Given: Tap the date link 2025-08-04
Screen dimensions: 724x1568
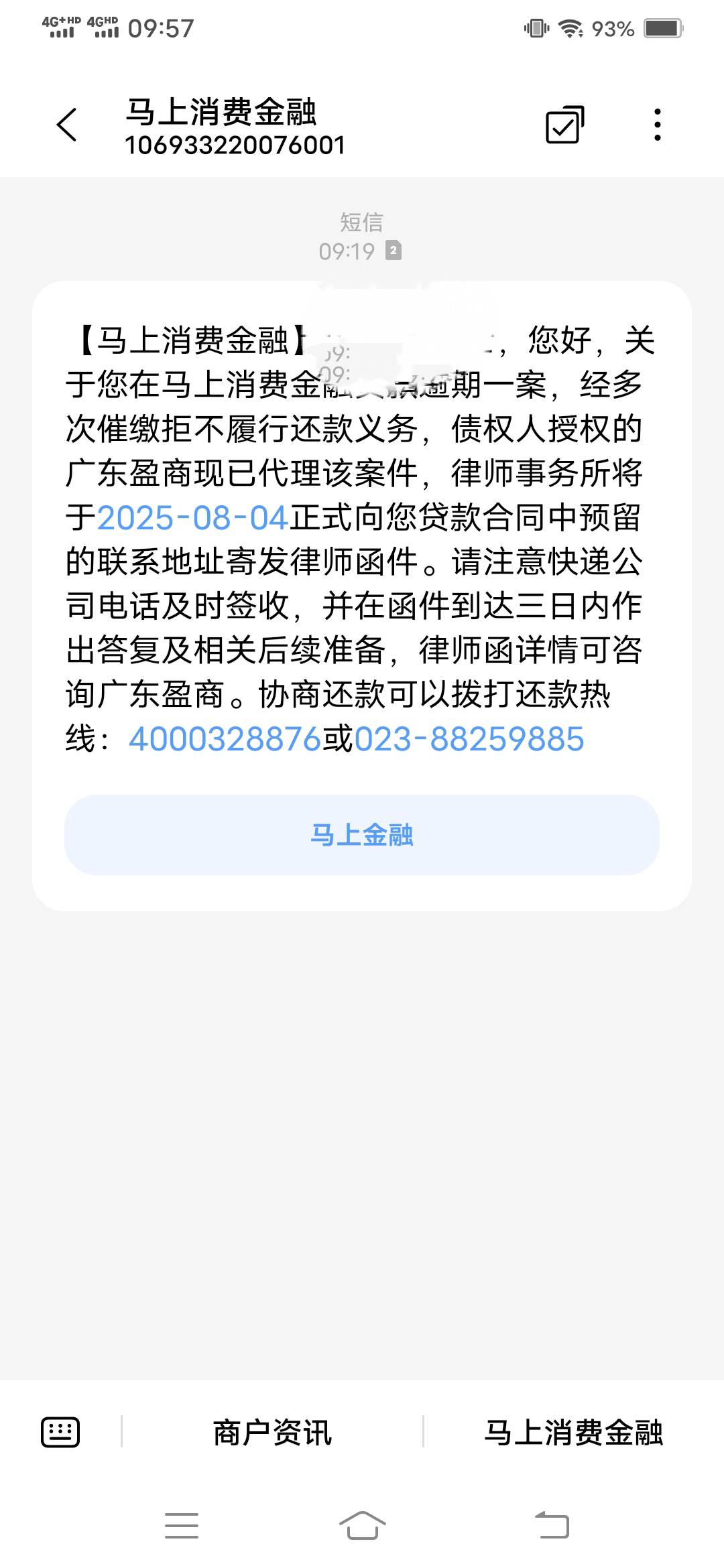Looking at the screenshot, I should coord(193,518).
